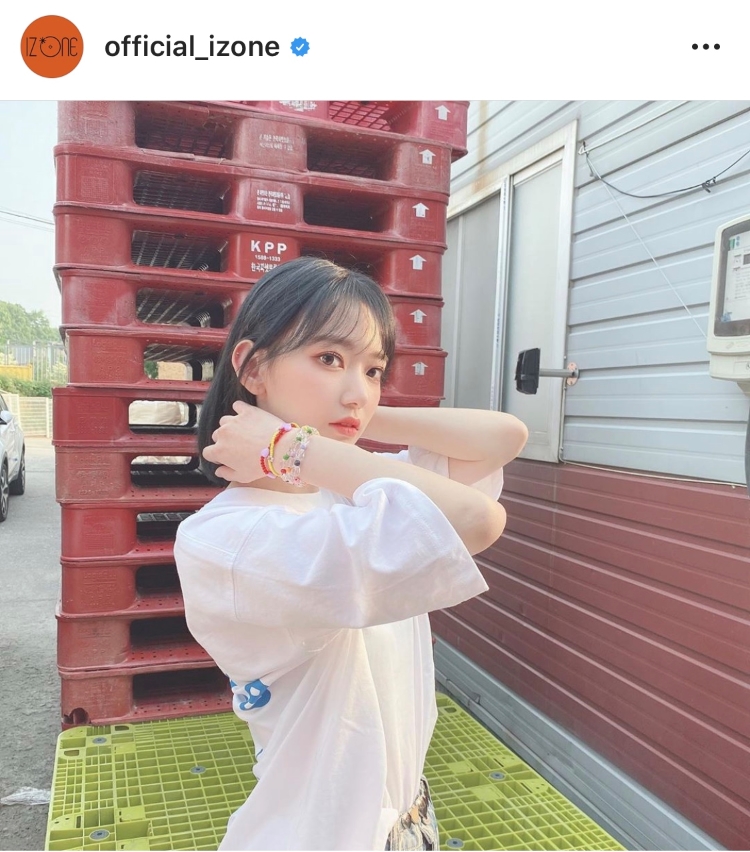Open the posted photo
This screenshot has width=750, height=852.
pos(375,475)
